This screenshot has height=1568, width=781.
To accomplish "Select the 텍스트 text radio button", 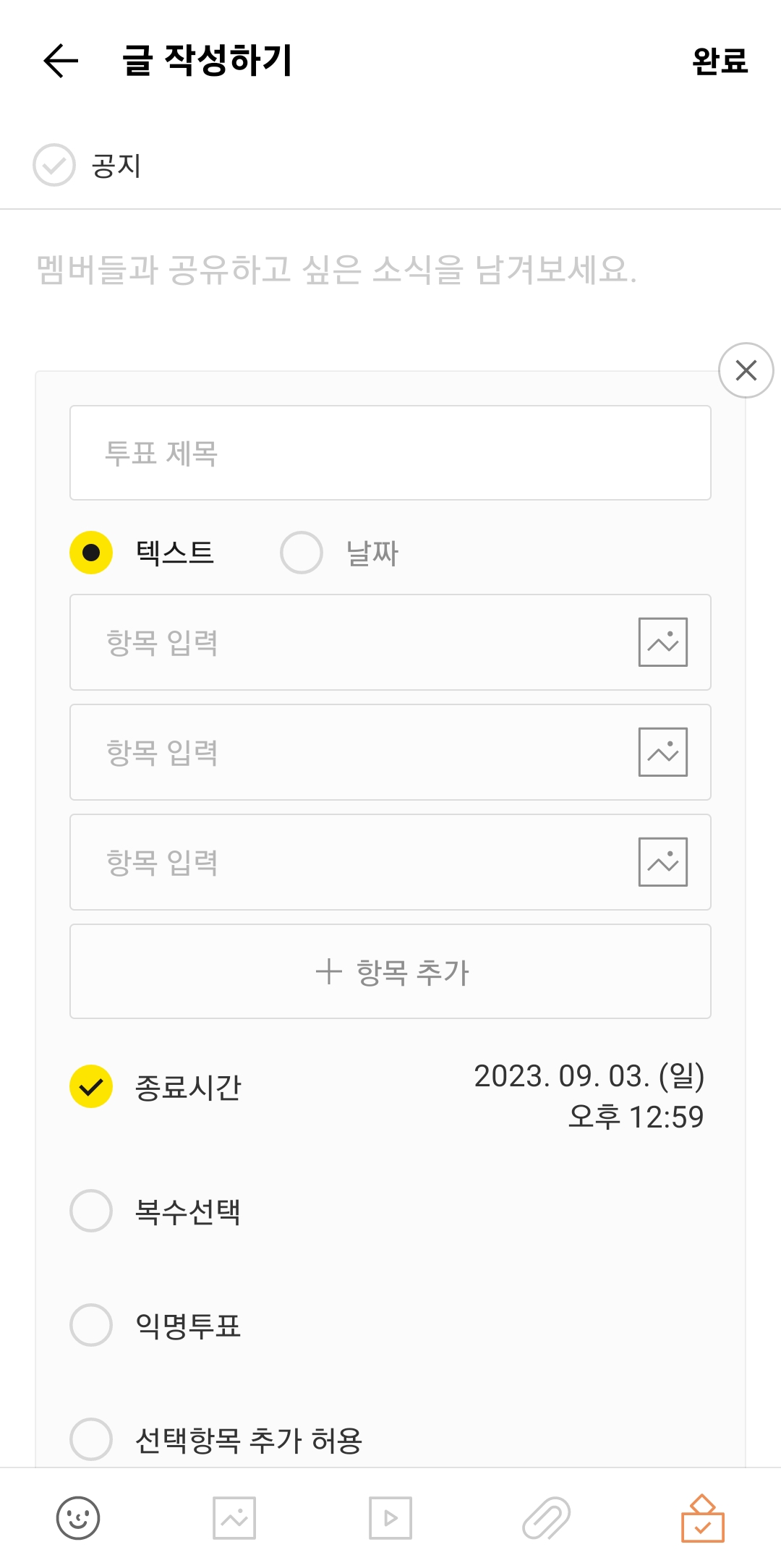I will click(90, 553).
